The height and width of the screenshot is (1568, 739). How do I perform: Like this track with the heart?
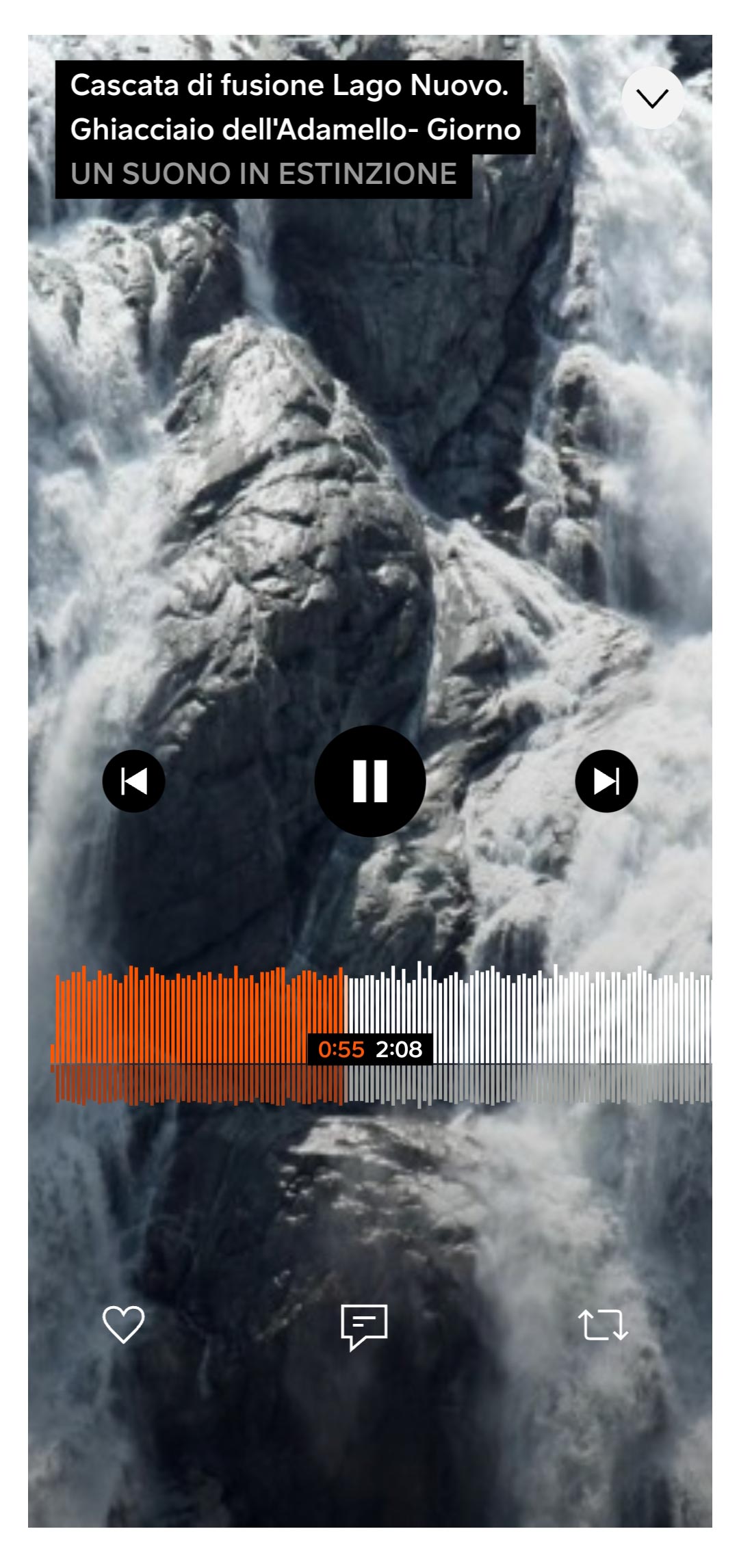coord(123,1325)
